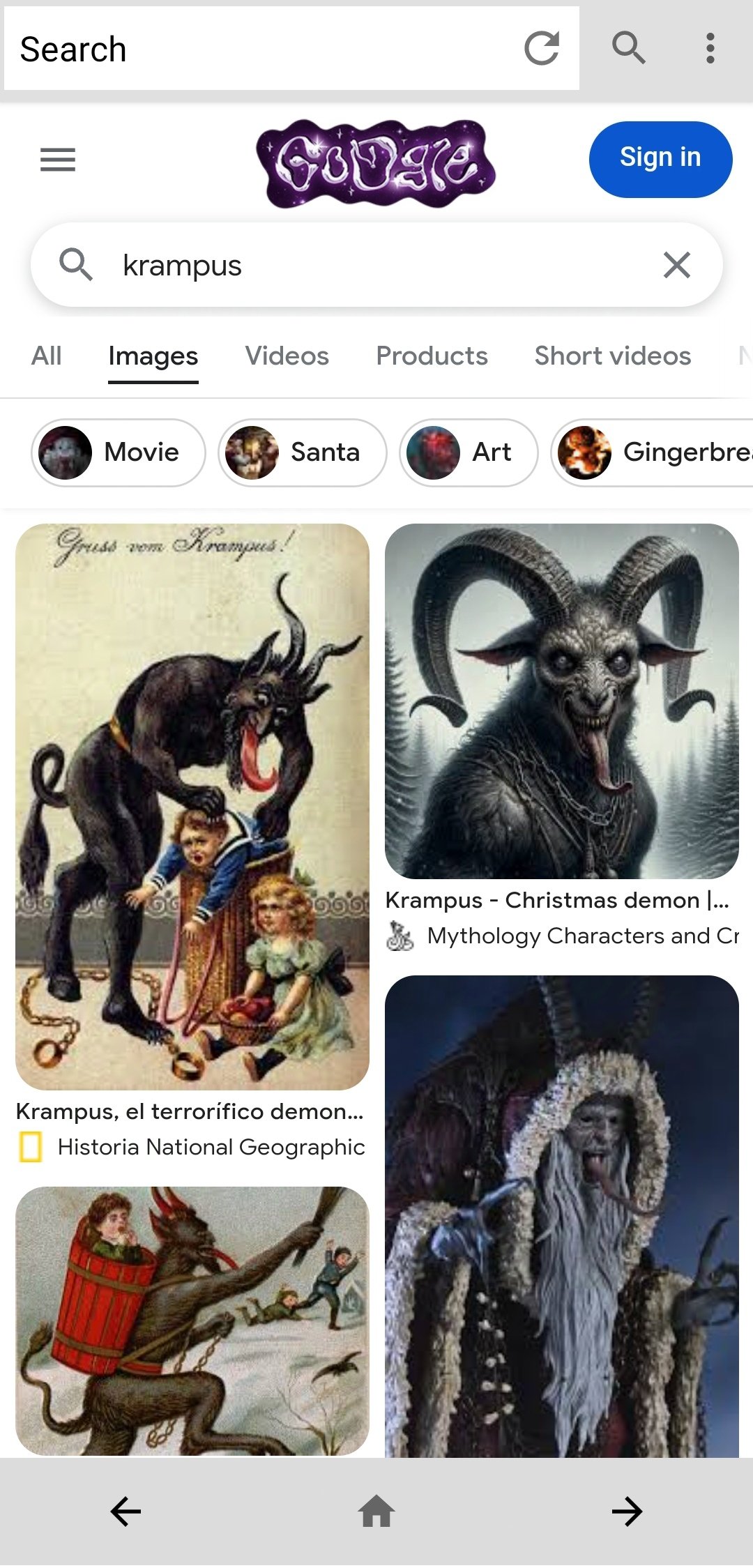Go forward with the bottom right arrow
The image size is (753, 1568).
tap(627, 1511)
